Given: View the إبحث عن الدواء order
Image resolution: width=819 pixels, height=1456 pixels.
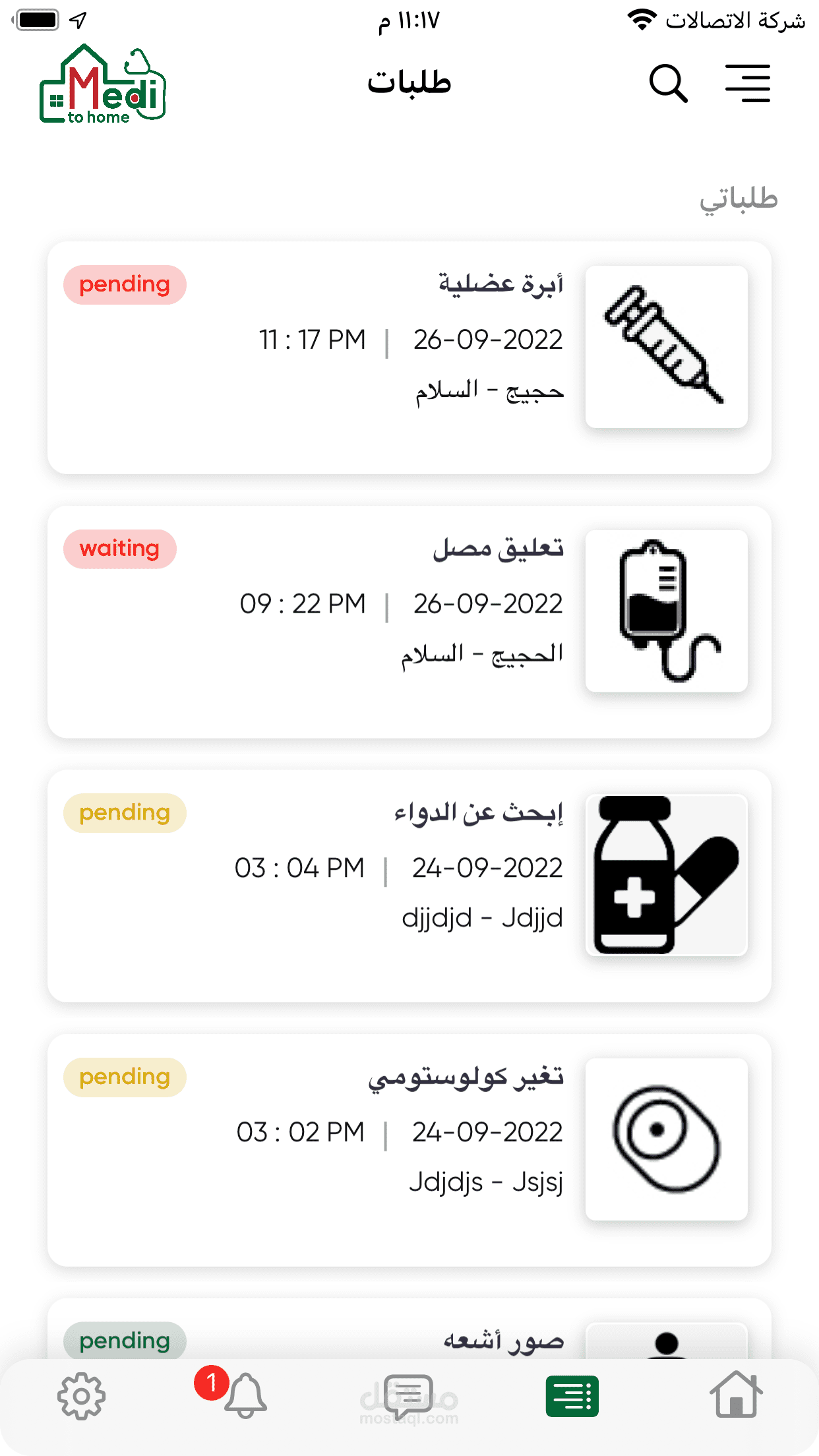Looking at the screenshot, I should (409, 885).
